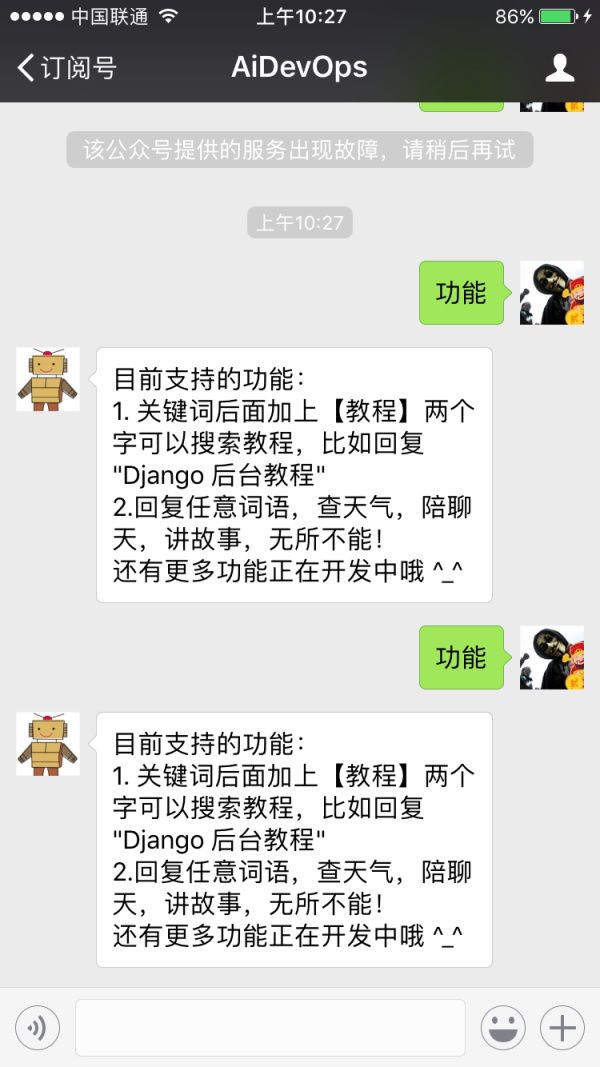Switch to voice input mode
This screenshot has width=600, height=1067.
click(38, 1027)
